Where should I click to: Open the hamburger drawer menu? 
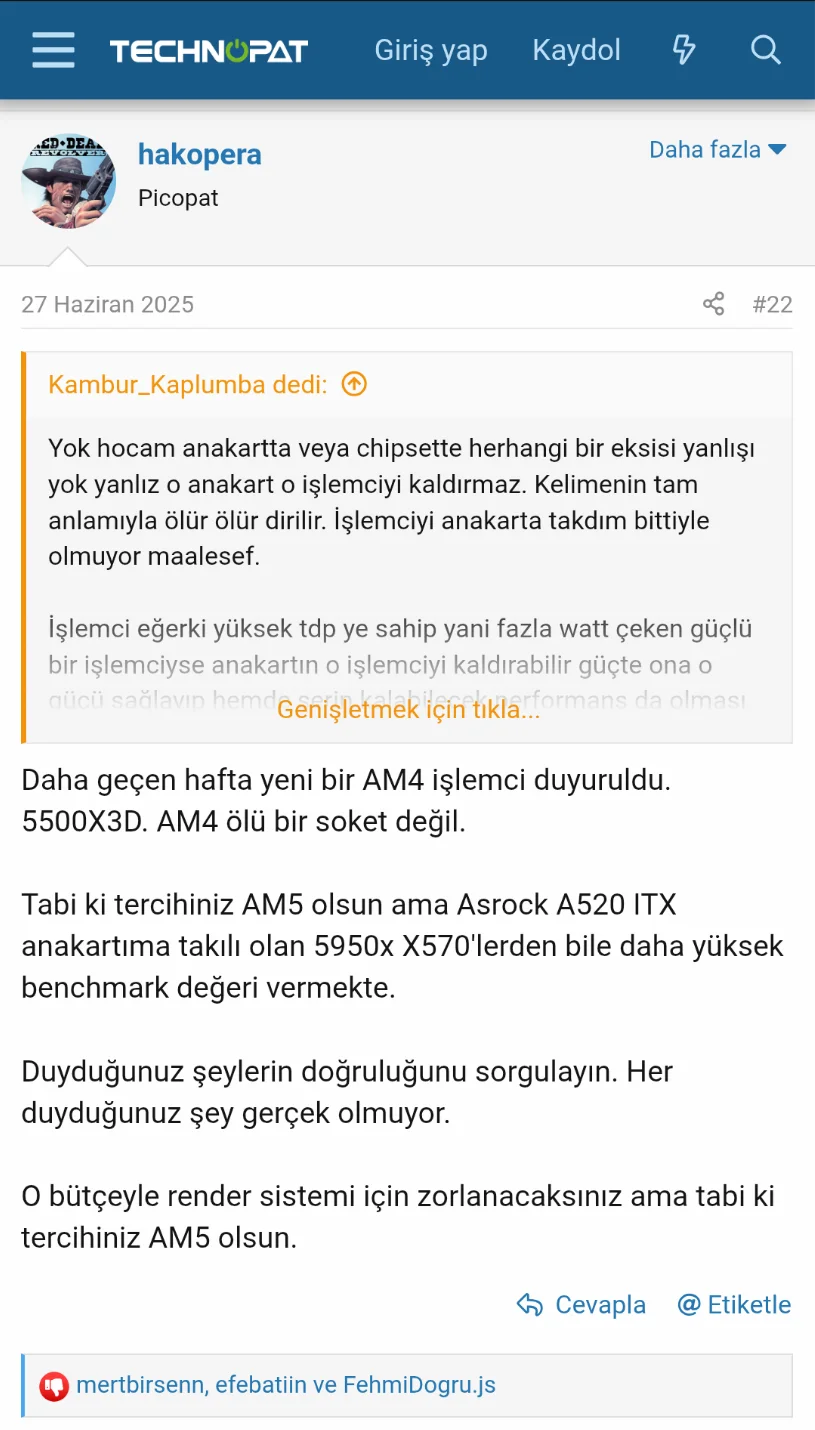pos(53,50)
